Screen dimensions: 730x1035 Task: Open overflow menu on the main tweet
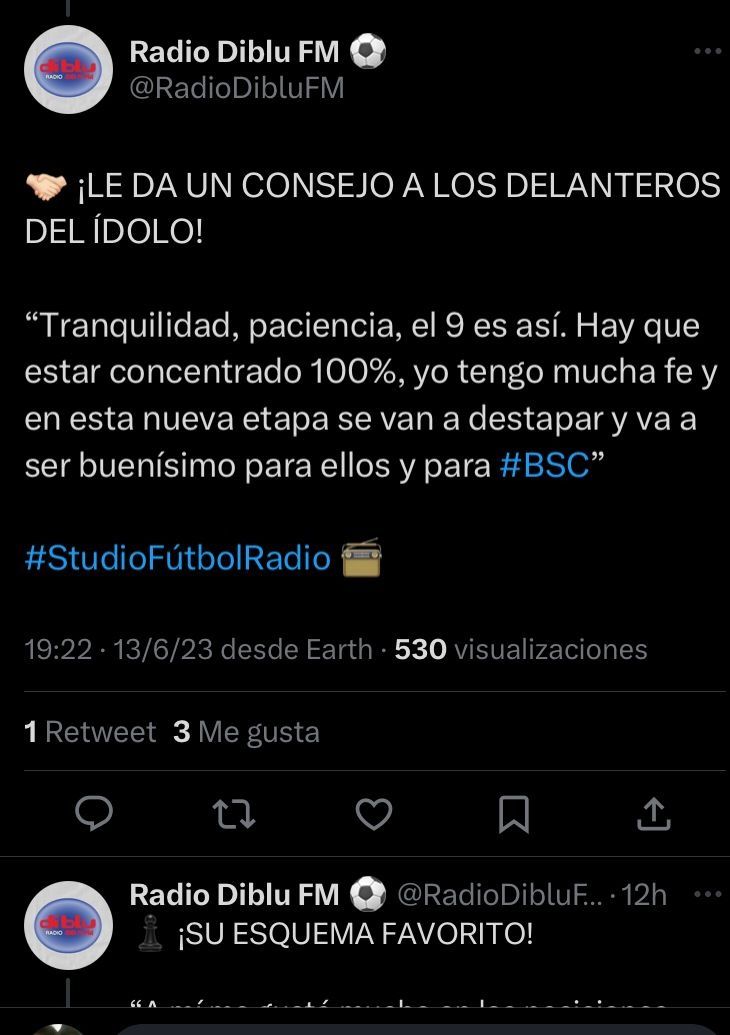point(708,51)
